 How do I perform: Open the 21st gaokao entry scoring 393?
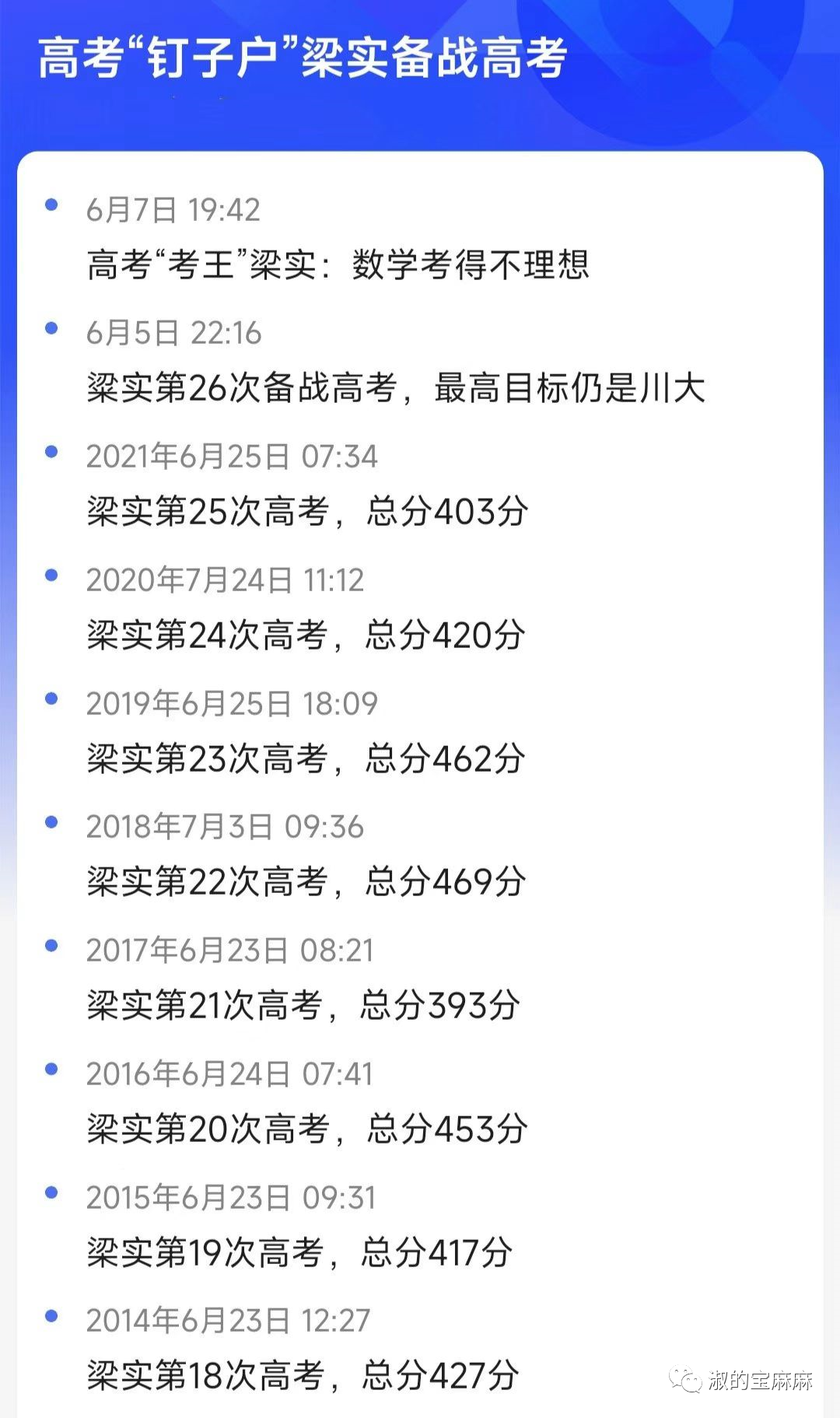(x=303, y=1005)
